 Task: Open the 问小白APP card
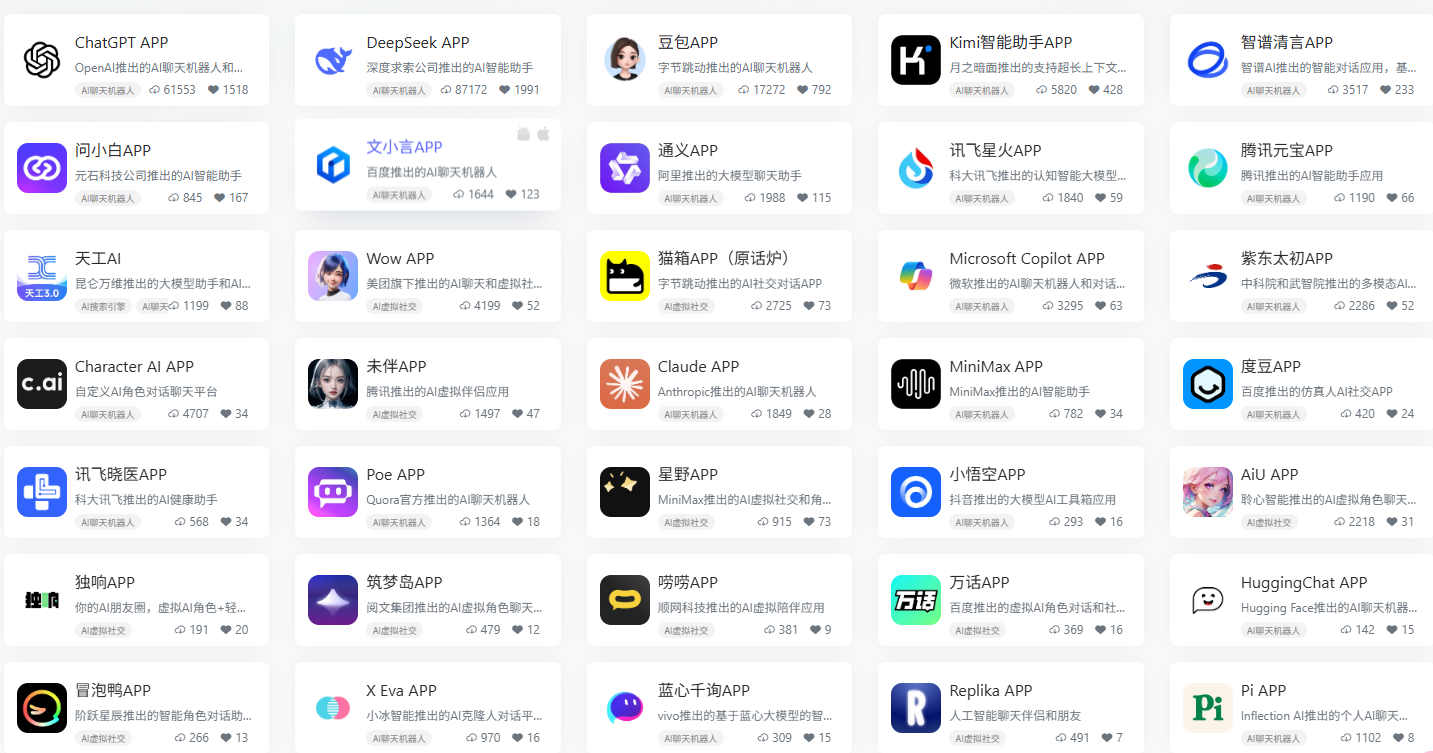coord(112,151)
